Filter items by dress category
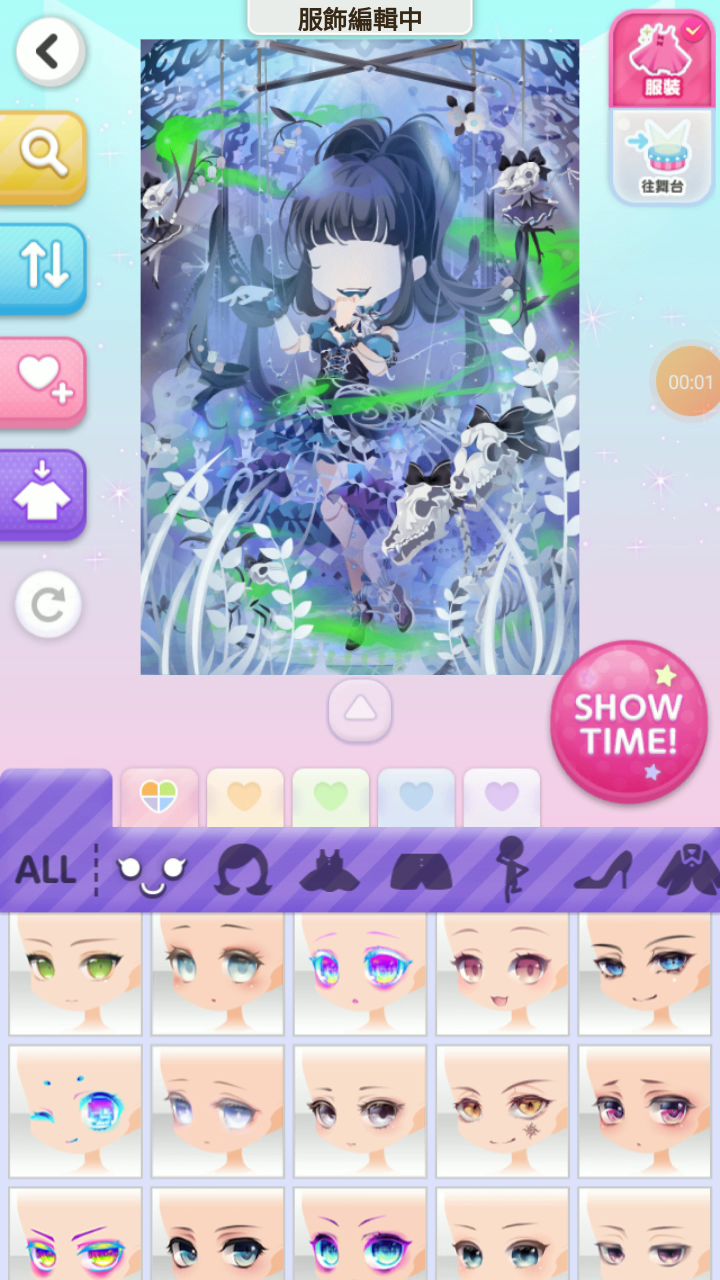Viewport: 720px width, 1280px height. pos(329,870)
